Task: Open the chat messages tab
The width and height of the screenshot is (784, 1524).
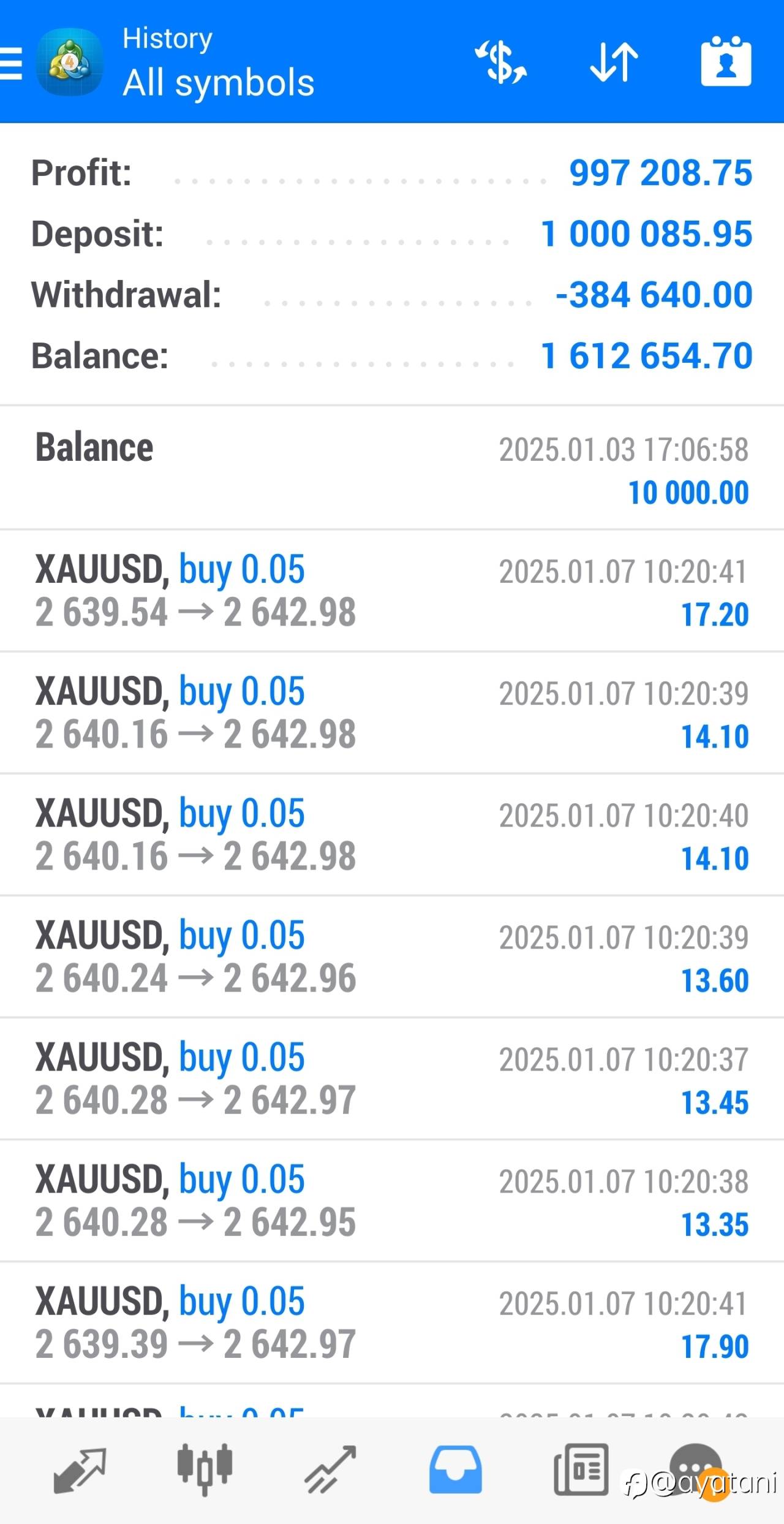Action: [695, 1470]
